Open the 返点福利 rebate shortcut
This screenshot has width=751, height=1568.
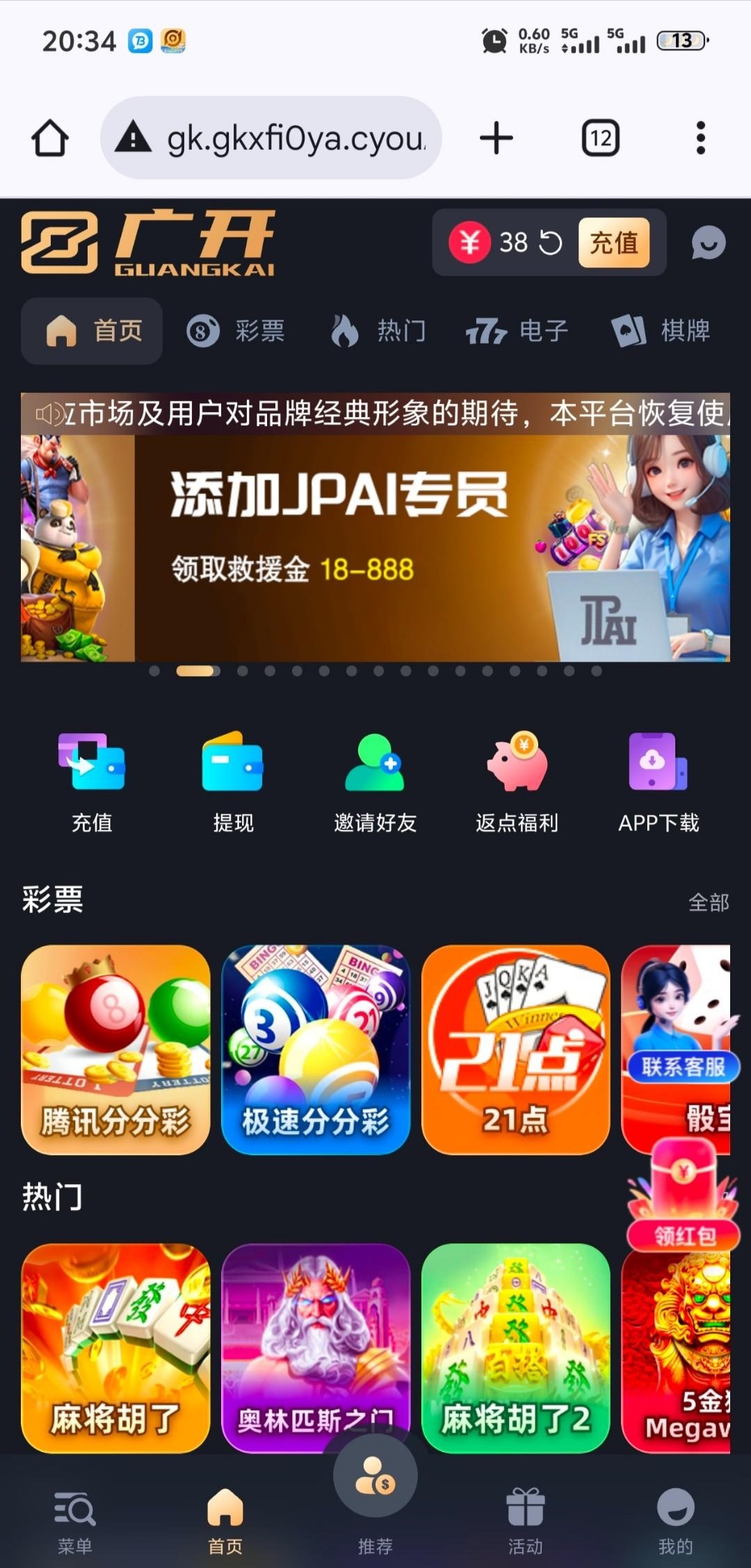[x=517, y=782]
